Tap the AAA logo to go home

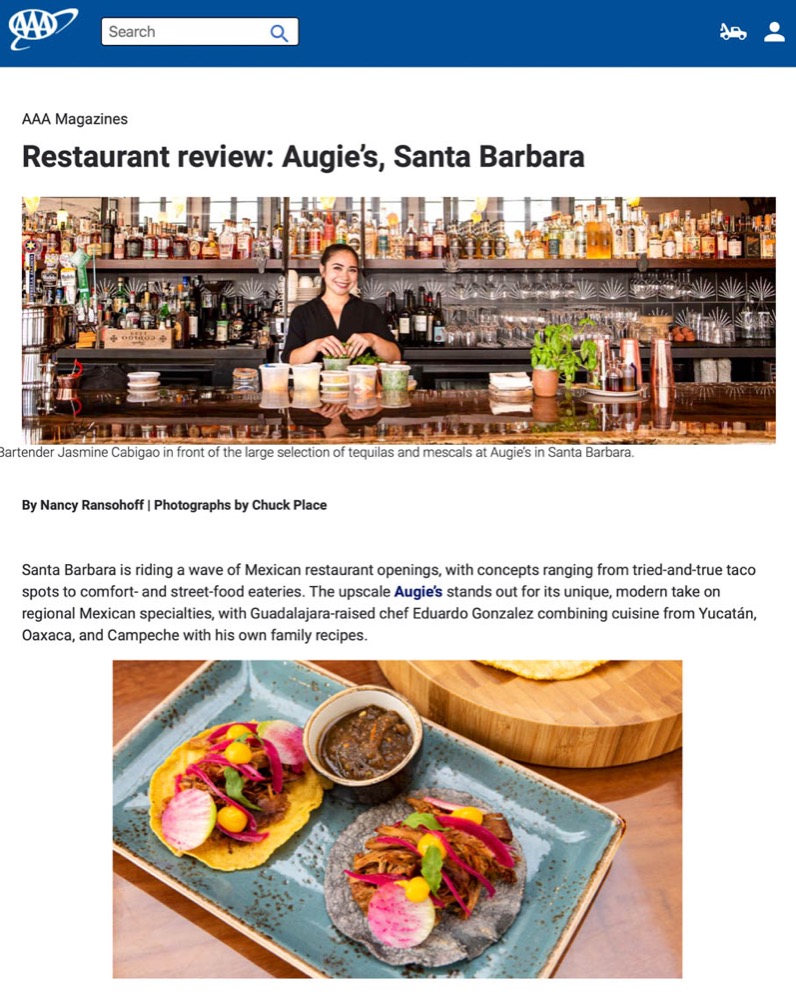click(x=41, y=29)
